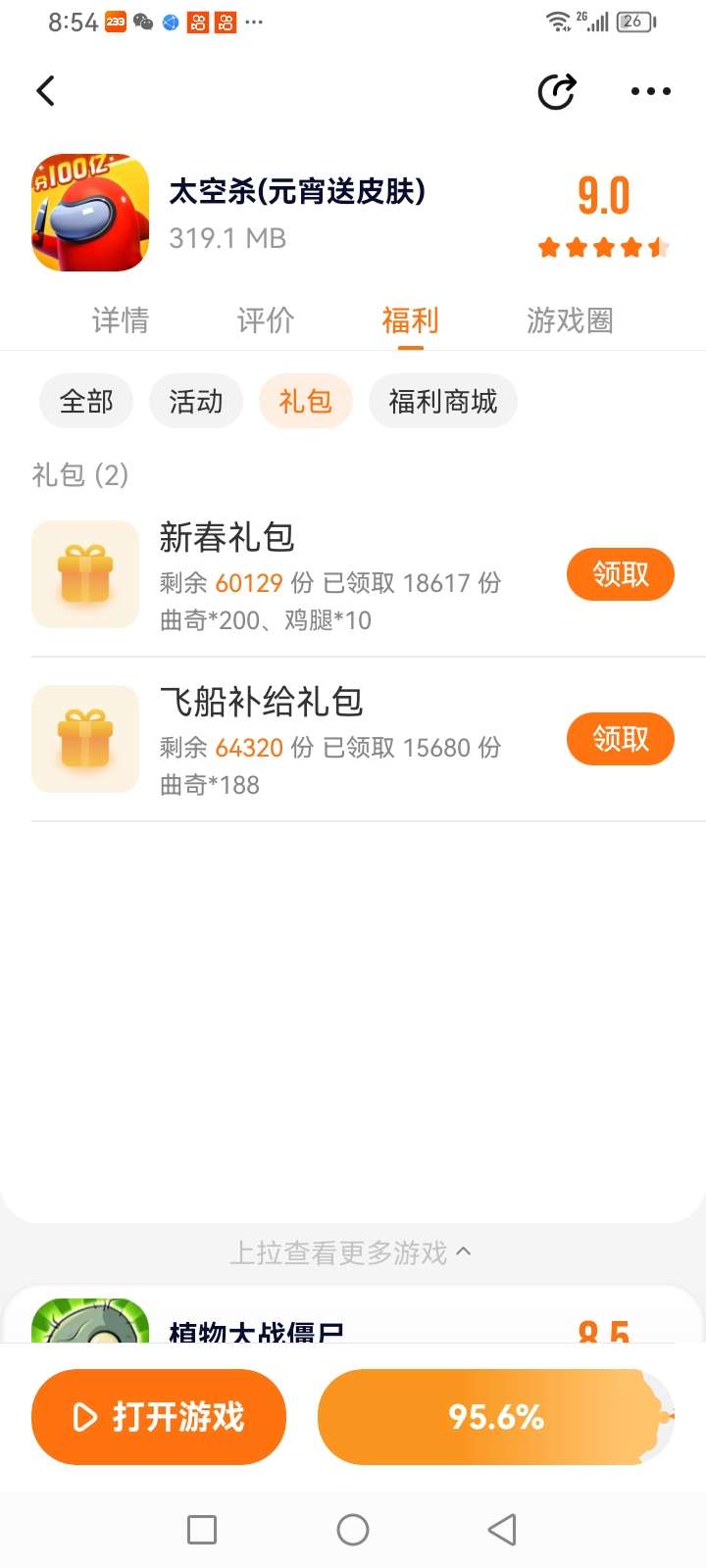This screenshot has width=706, height=1568.
Task: Open the three-dot overflow menu
Action: pyautogui.click(x=650, y=92)
